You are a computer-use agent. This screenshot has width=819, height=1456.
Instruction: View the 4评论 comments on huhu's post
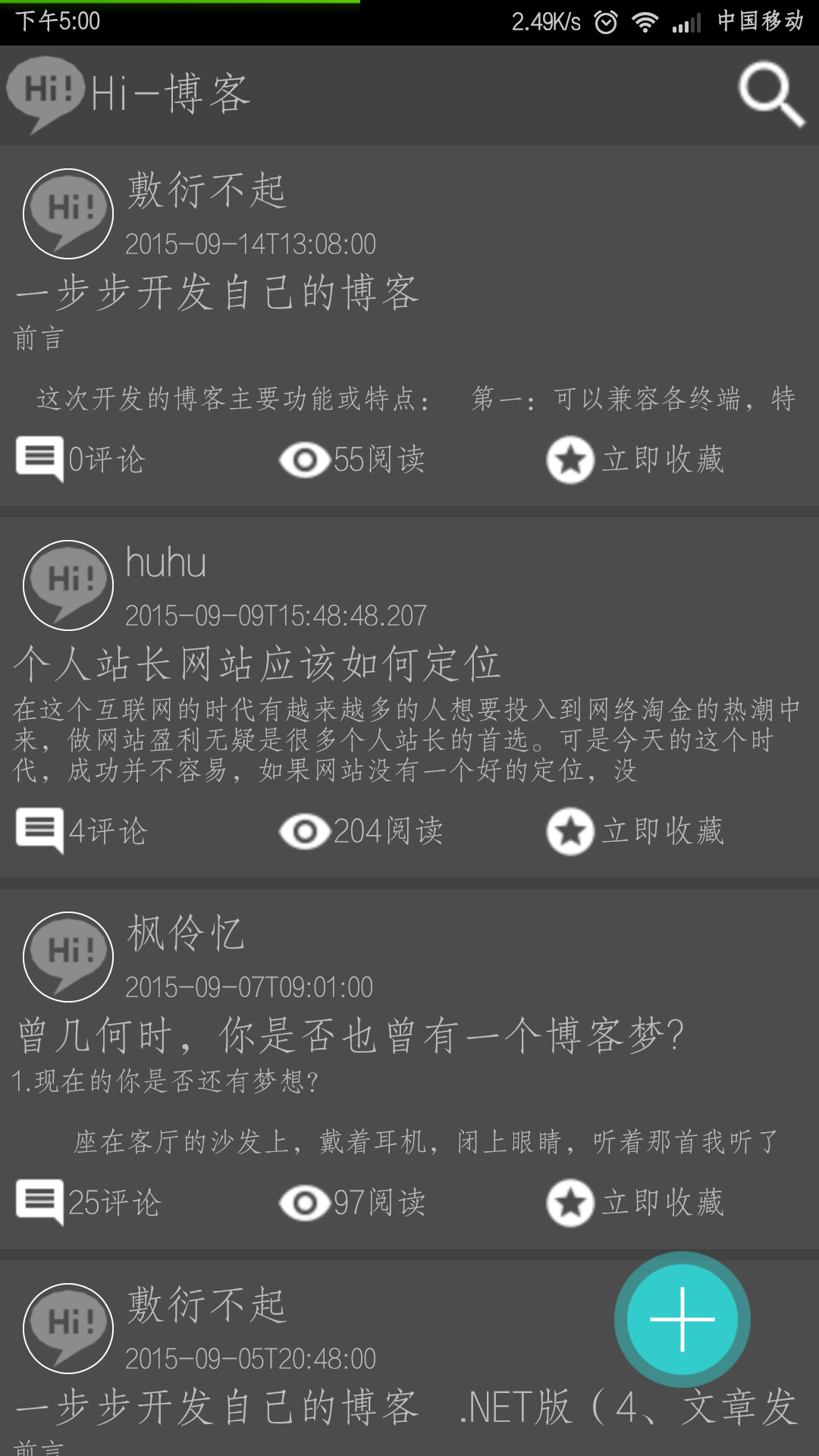point(81,831)
